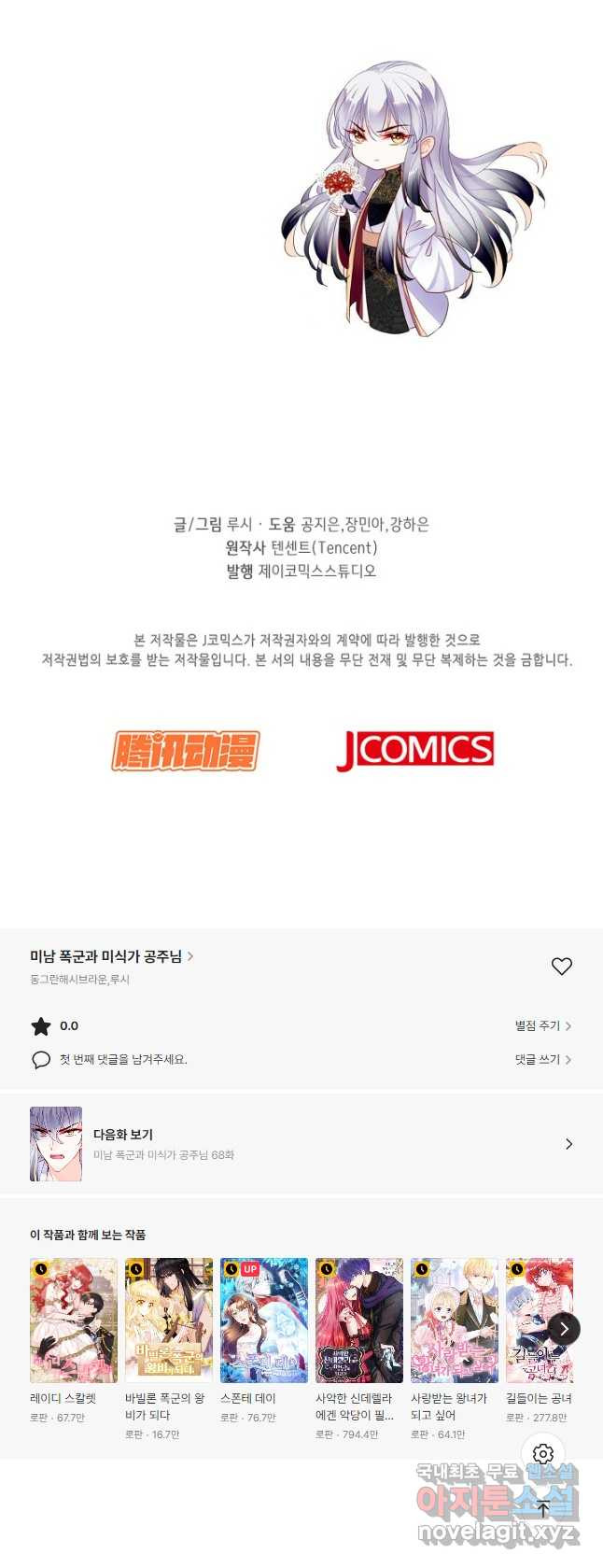This screenshot has height=1568, width=603.
Task: Tap 별점 주기 to rate
Action: coord(542,1025)
